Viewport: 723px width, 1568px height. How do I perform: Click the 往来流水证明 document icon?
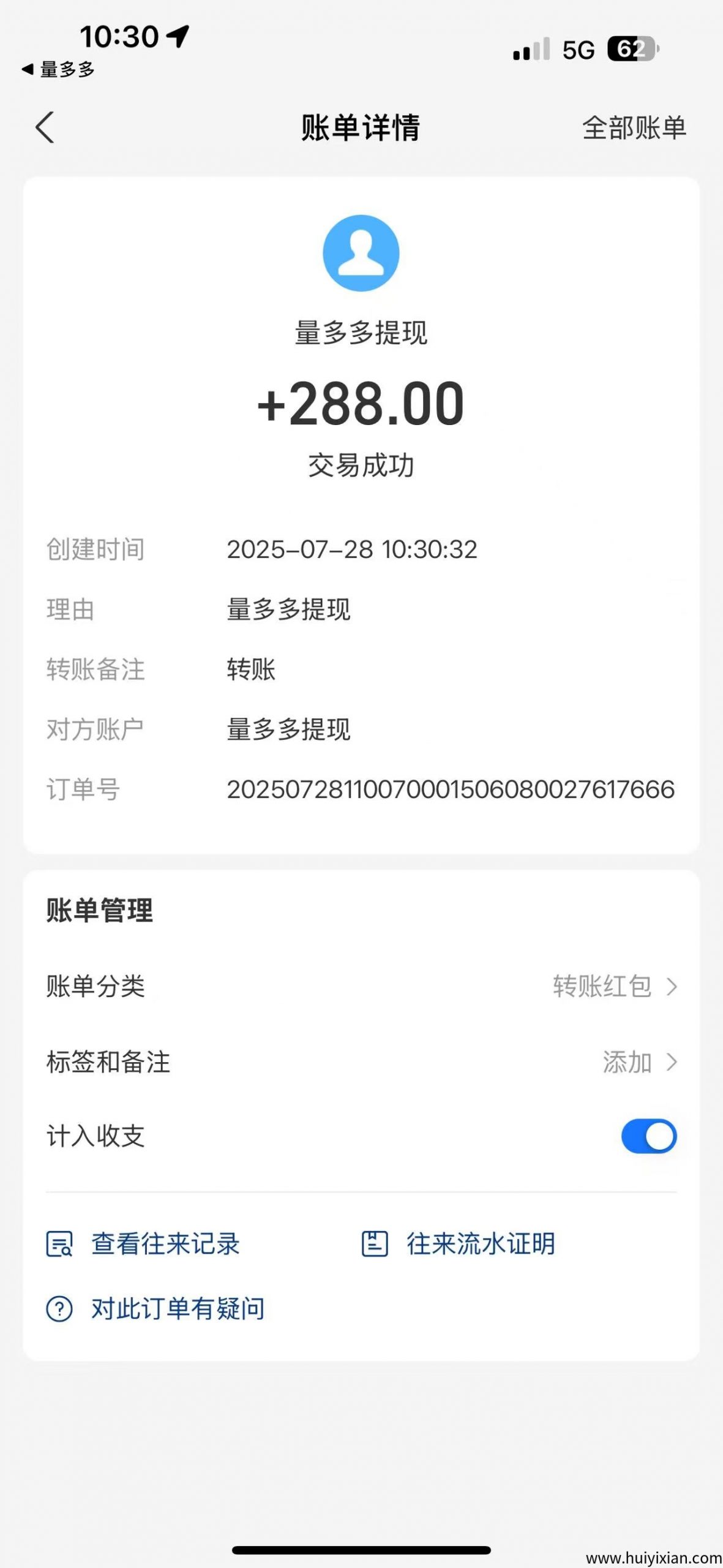pos(376,1243)
